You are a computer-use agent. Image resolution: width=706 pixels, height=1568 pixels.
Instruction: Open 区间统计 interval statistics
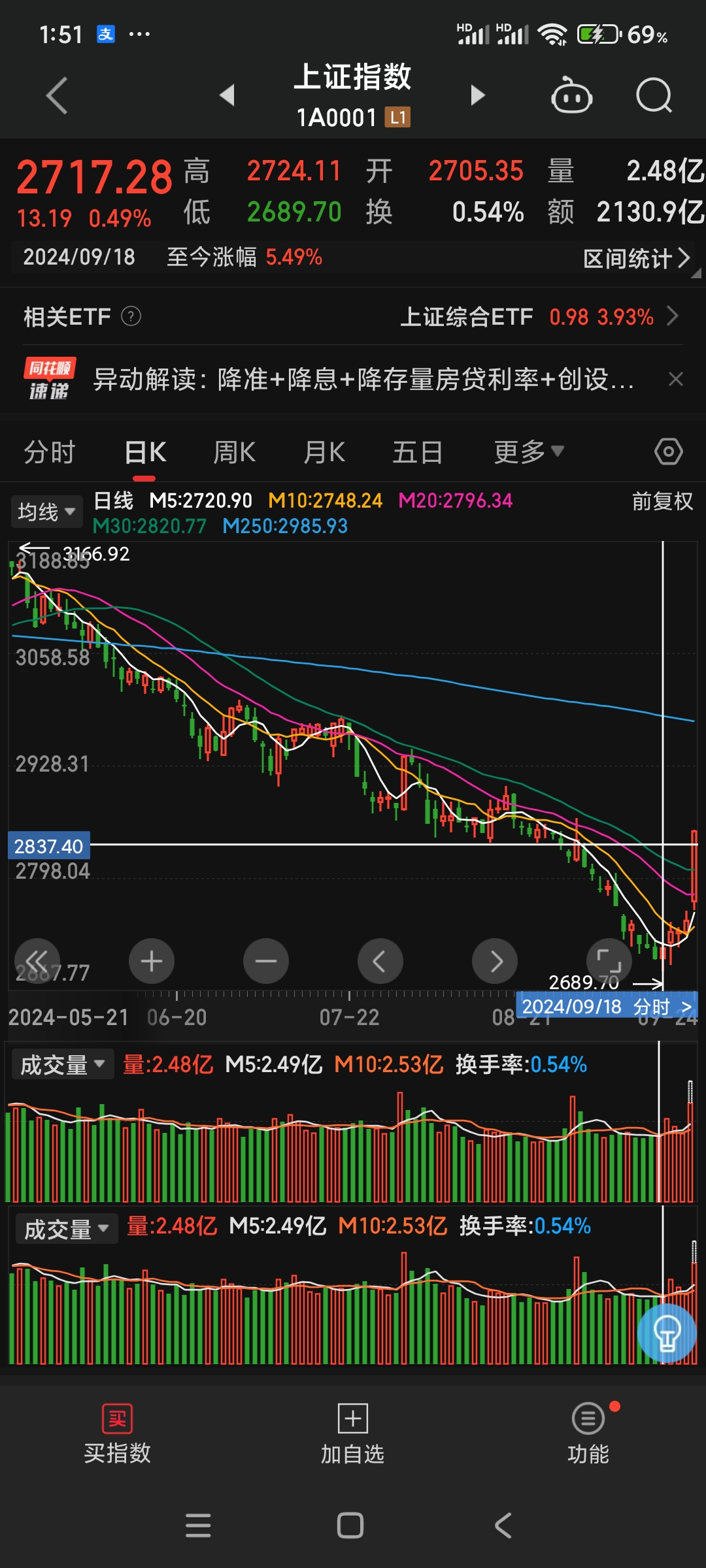coord(636,258)
